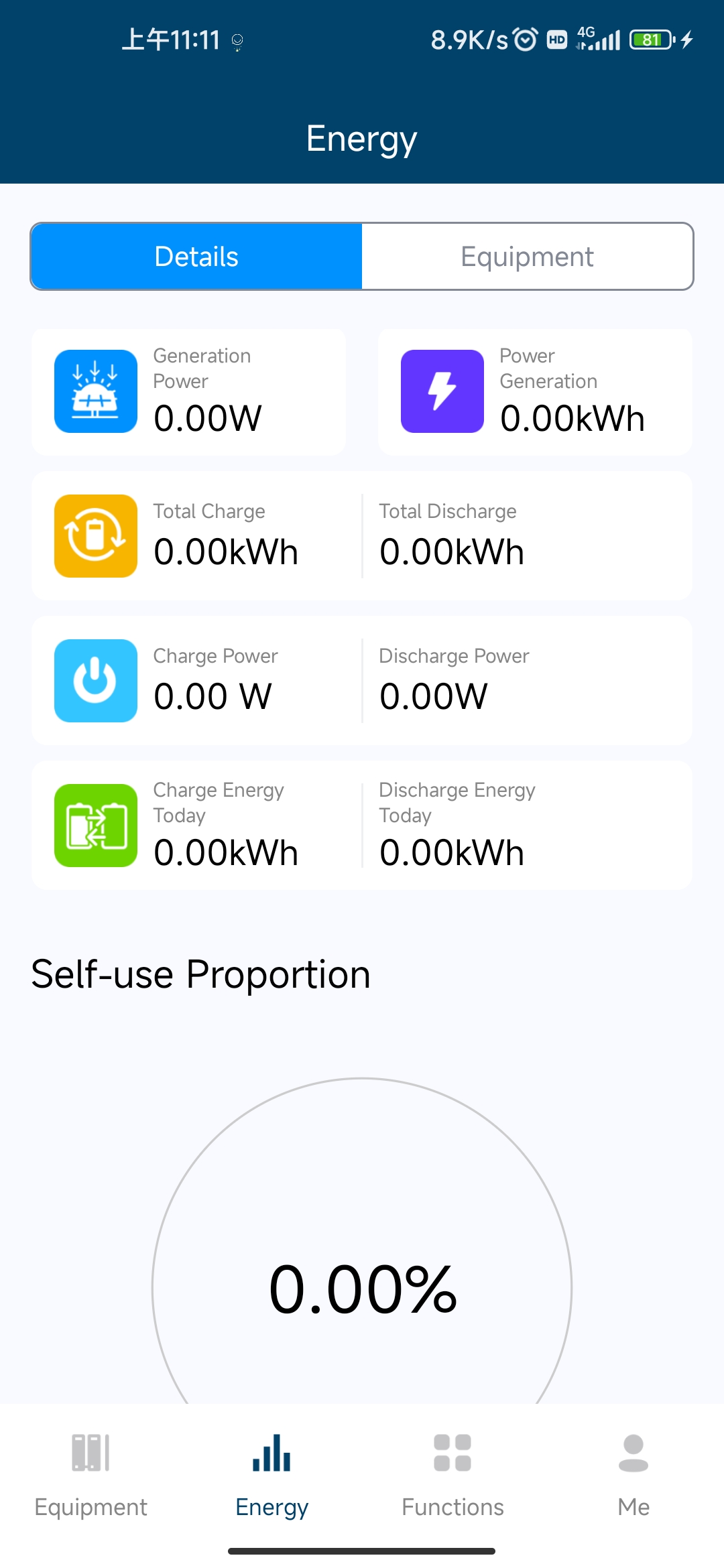Viewport: 724px width, 1568px height.
Task: Select the Details segment
Action: [196, 257]
